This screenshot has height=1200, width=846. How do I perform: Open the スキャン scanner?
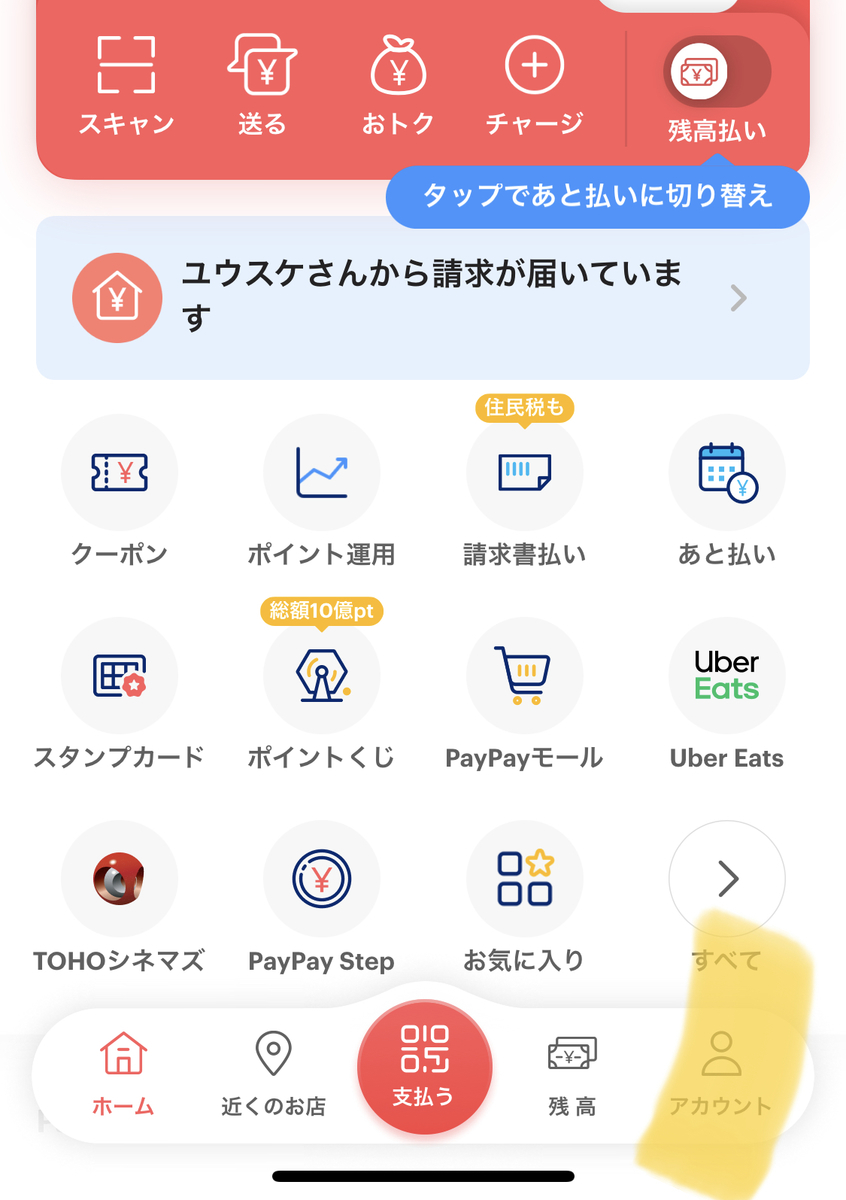[x=126, y=84]
